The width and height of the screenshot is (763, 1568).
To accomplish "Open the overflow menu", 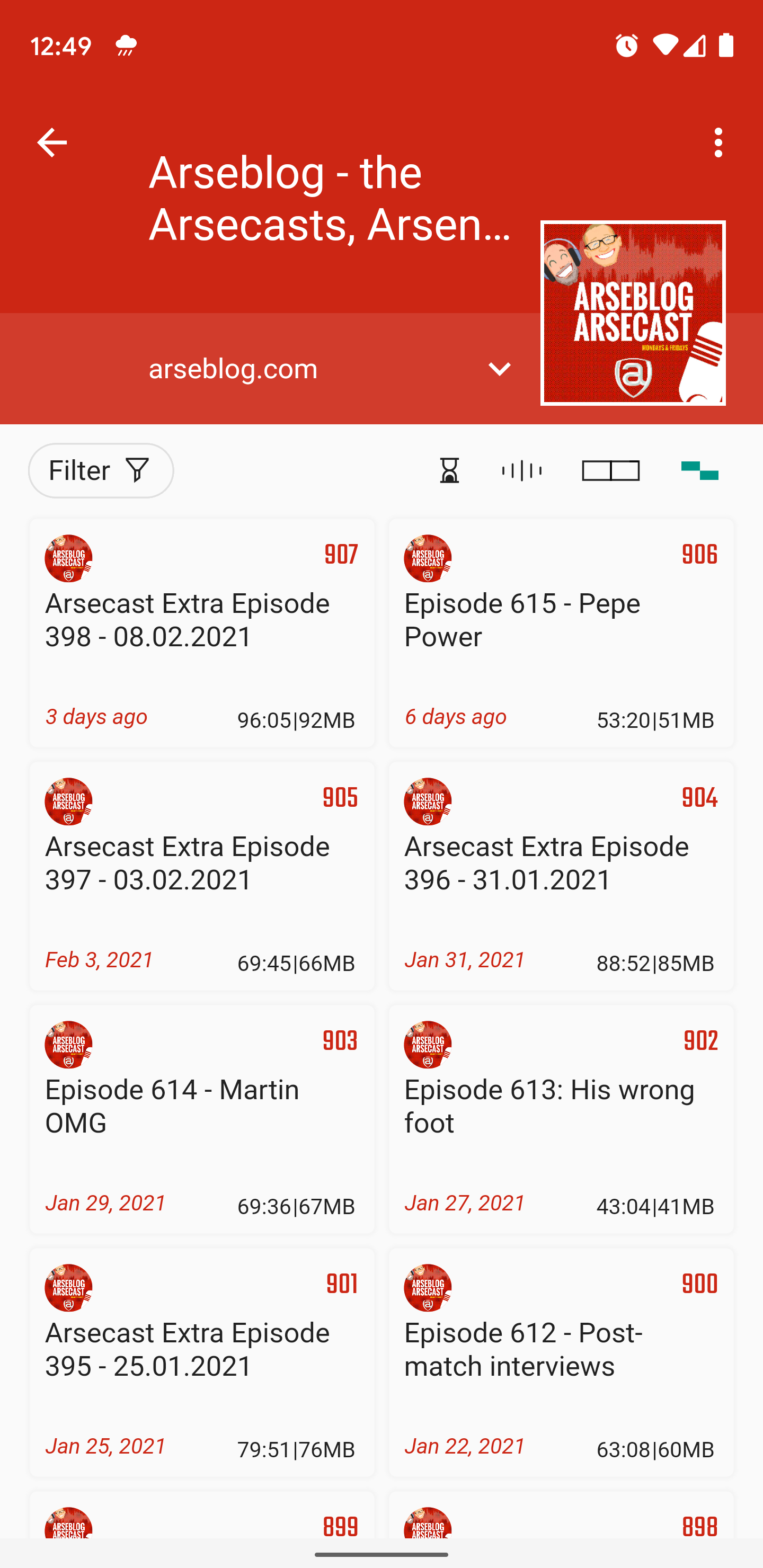I will (x=718, y=143).
